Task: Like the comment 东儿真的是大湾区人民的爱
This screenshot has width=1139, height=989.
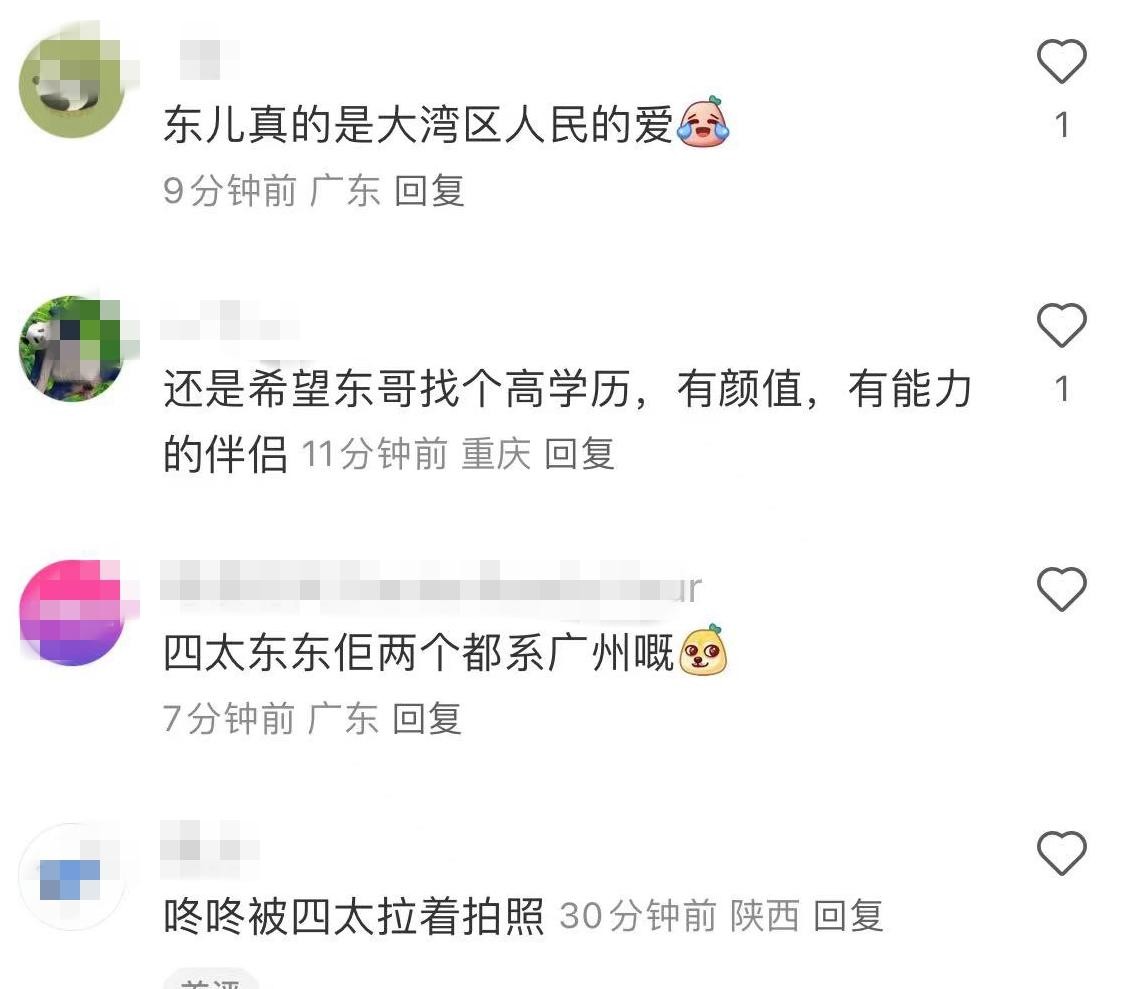Action: (x=1061, y=62)
